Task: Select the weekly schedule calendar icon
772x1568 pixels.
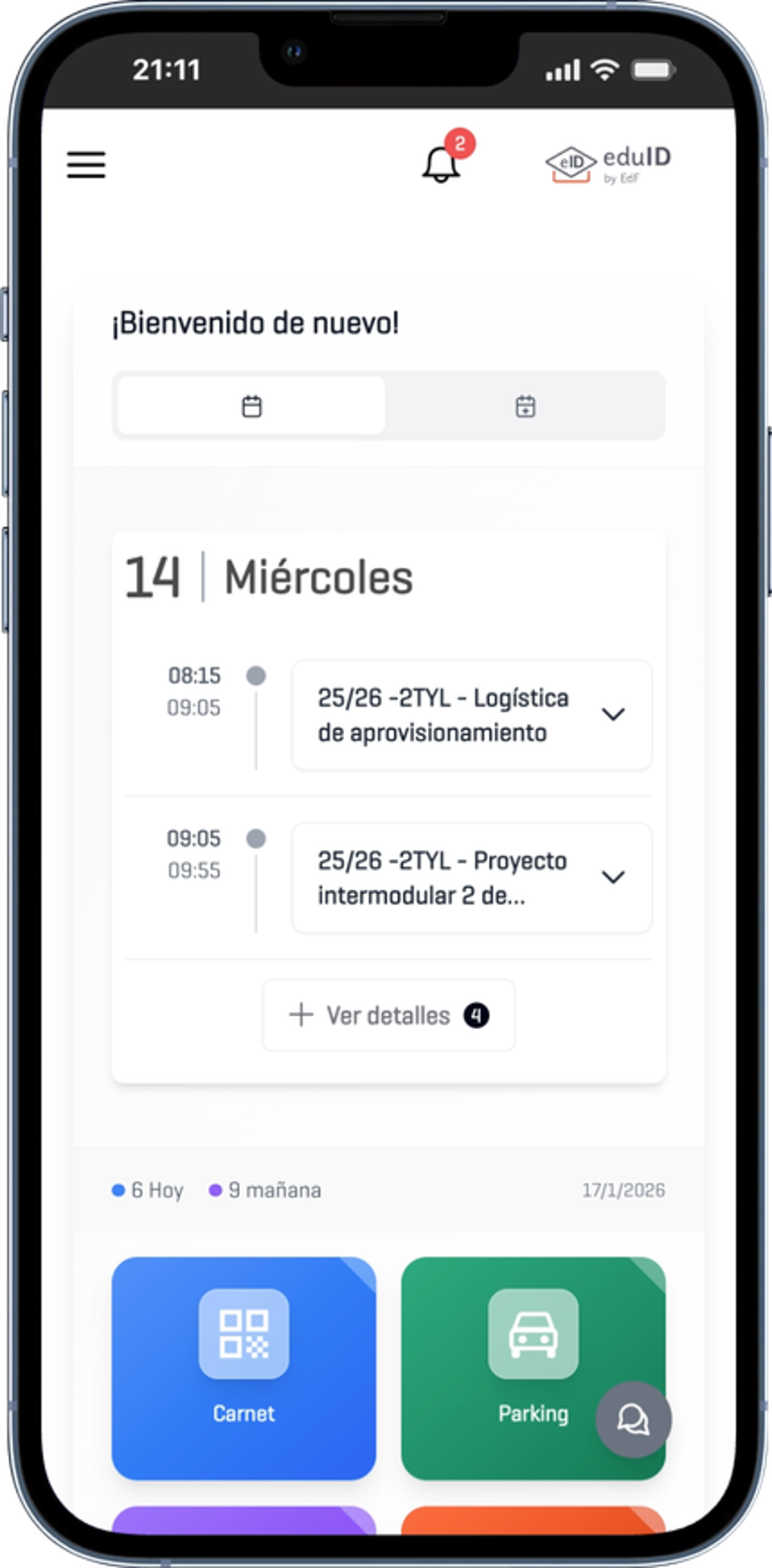Action: pyautogui.click(x=526, y=407)
